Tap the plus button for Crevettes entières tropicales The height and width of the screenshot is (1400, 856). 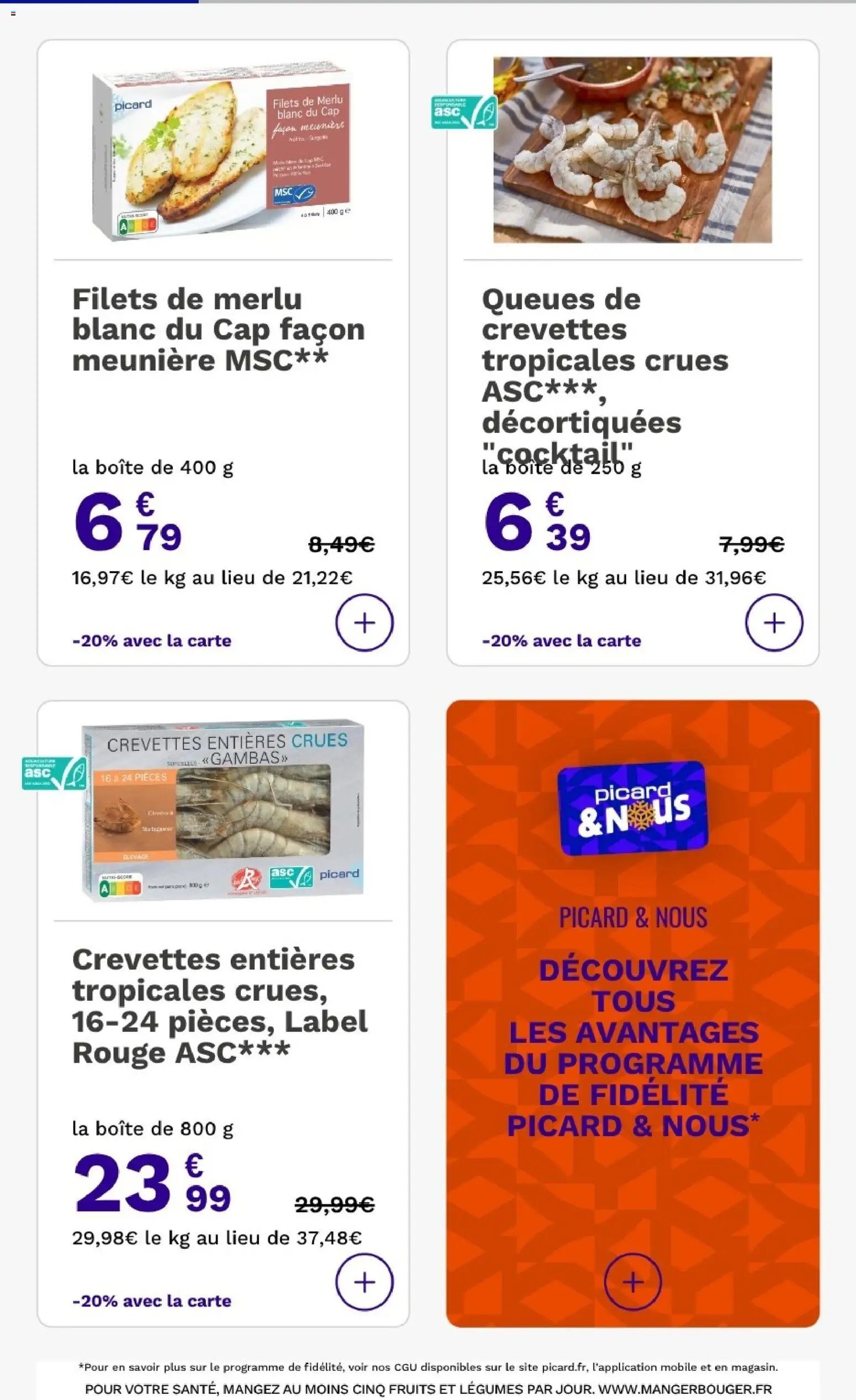[364, 1282]
